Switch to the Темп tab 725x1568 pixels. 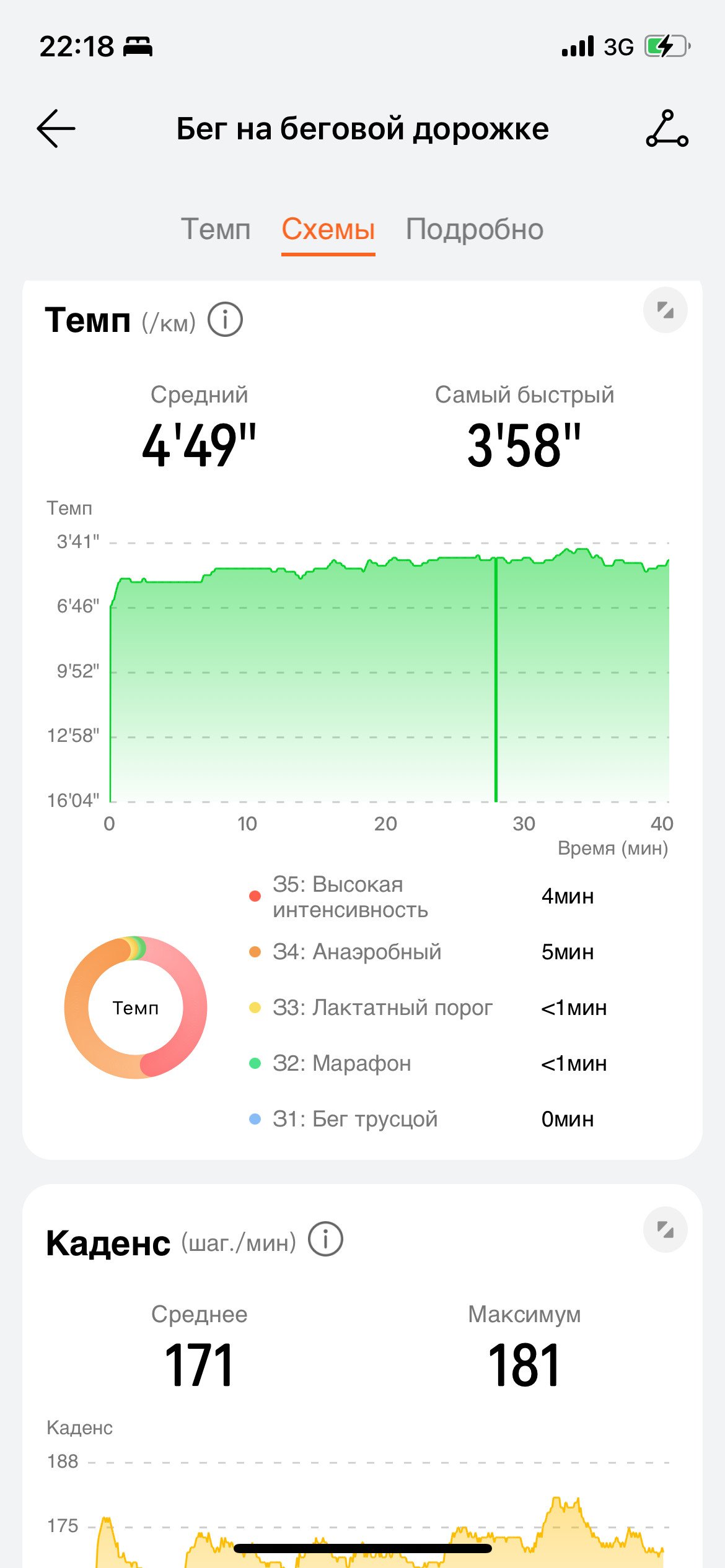tap(216, 230)
